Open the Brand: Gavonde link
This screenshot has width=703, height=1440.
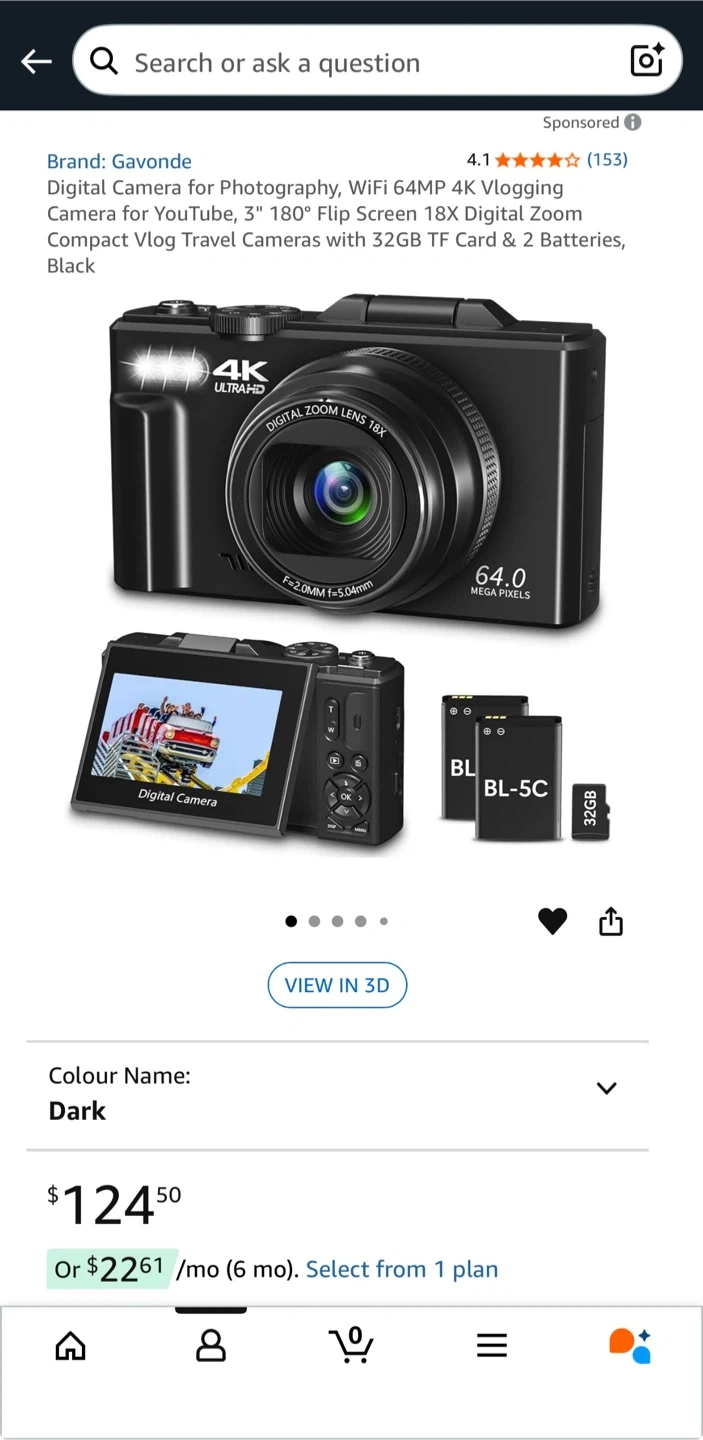tap(119, 161)
